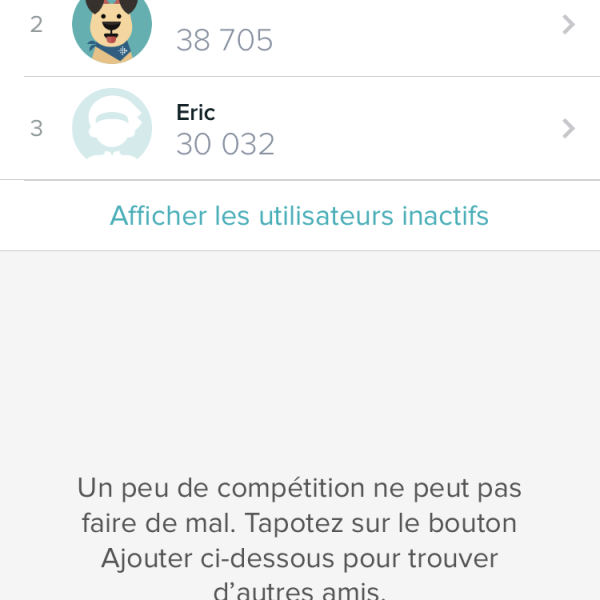Open the second-ranked friend with 38 705 steps
600x600 pixels.
pyautogui.click(x=300, y=32)
